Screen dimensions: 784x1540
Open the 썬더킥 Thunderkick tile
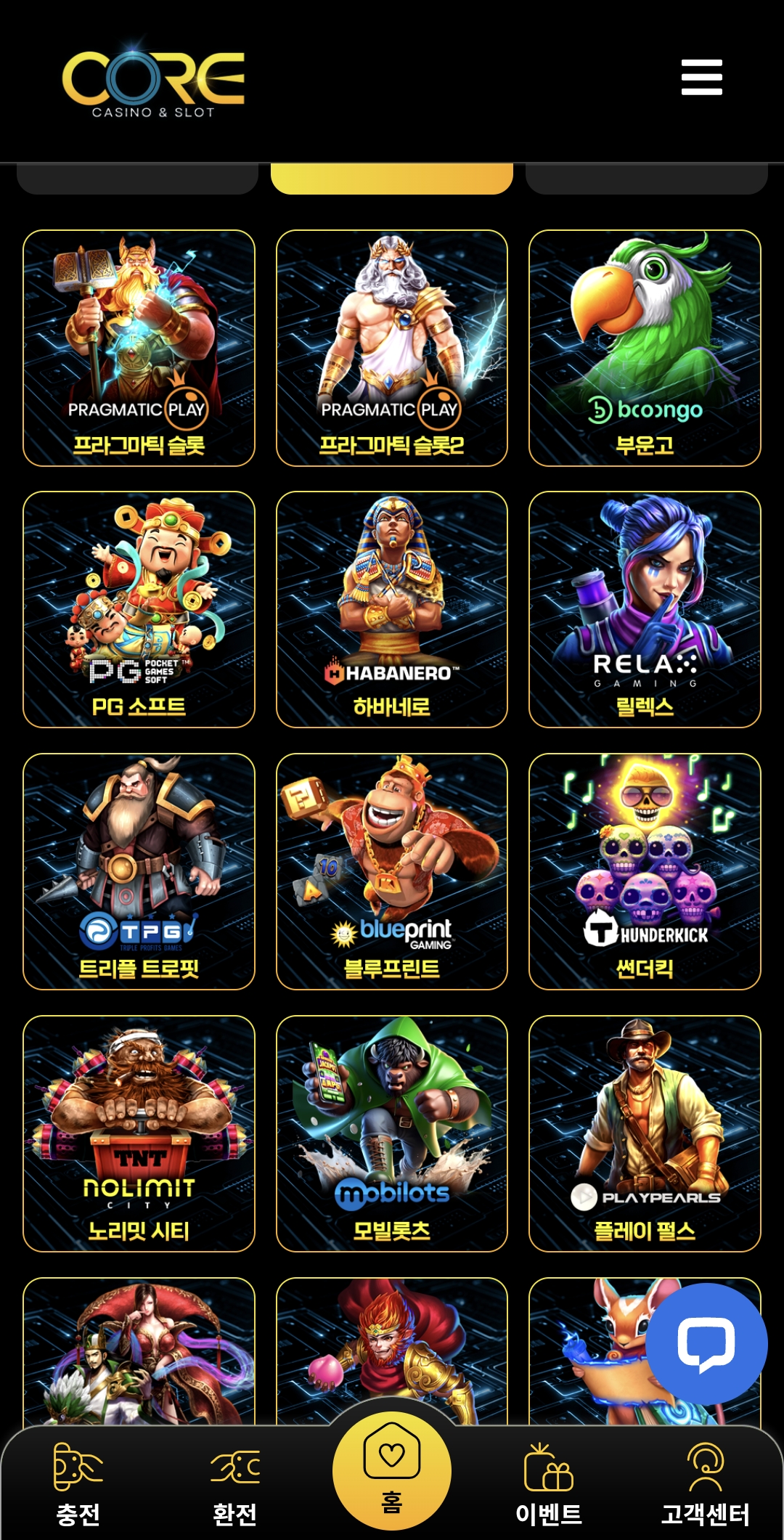645,871
